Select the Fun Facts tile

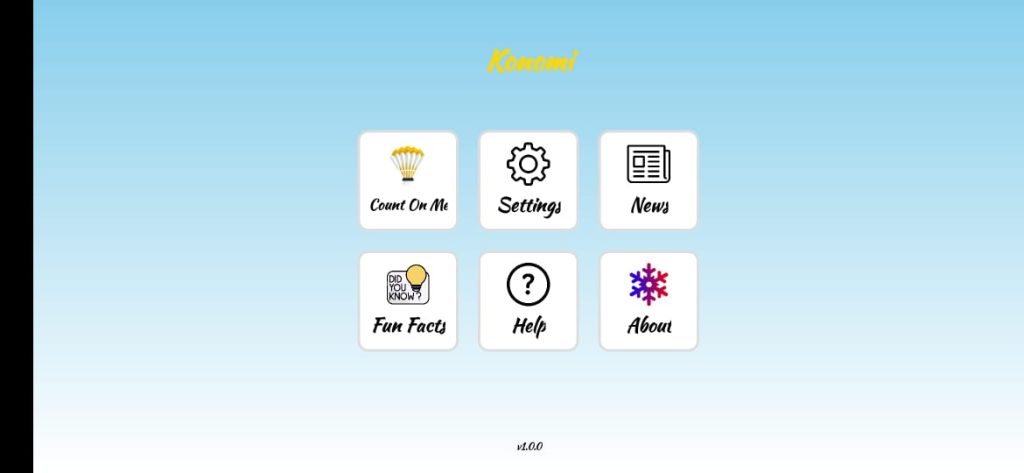click(x=408, y=301)
